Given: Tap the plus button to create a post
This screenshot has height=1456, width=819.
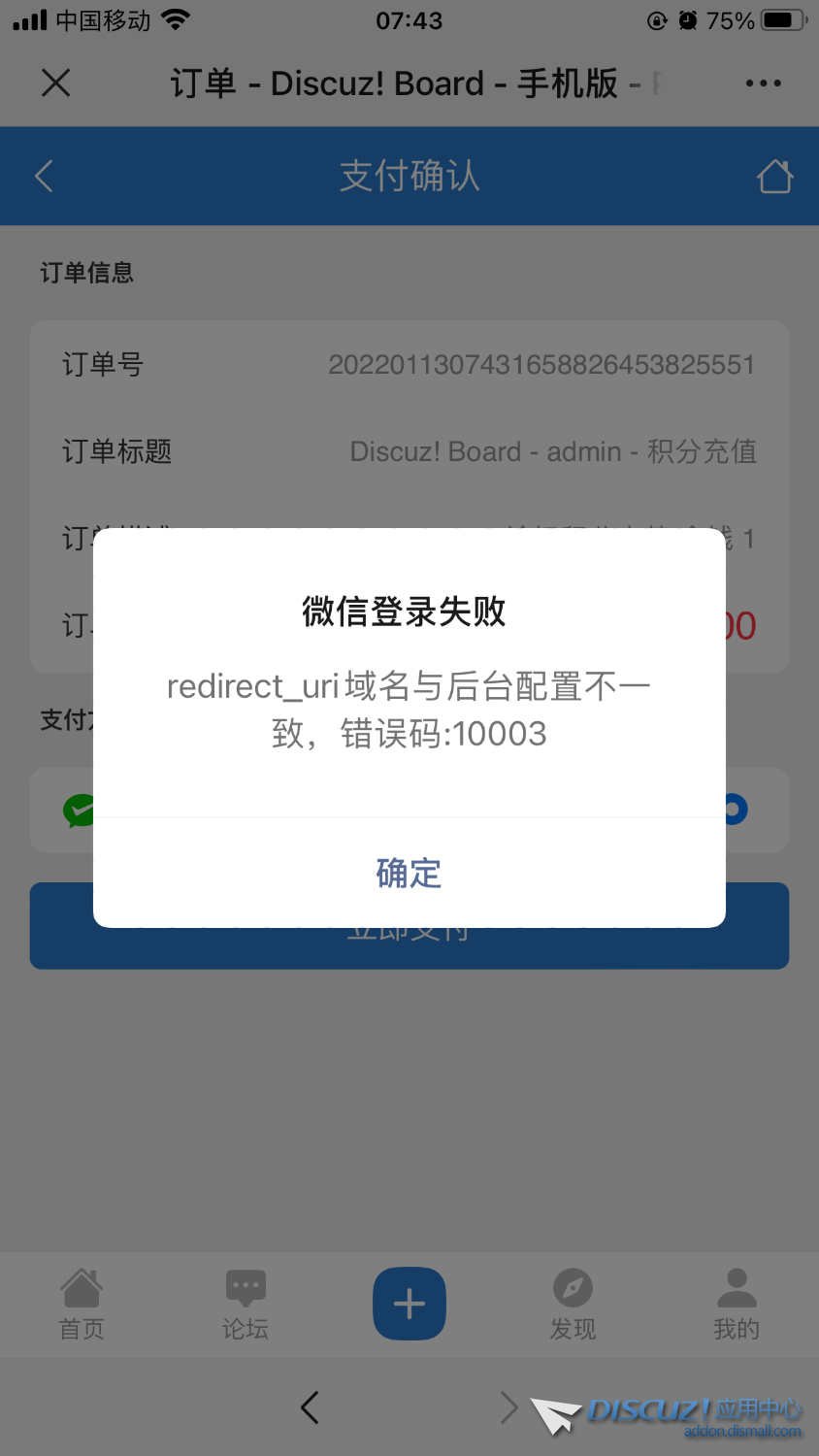Looking at the screenshot, I should pos(409,1304).
